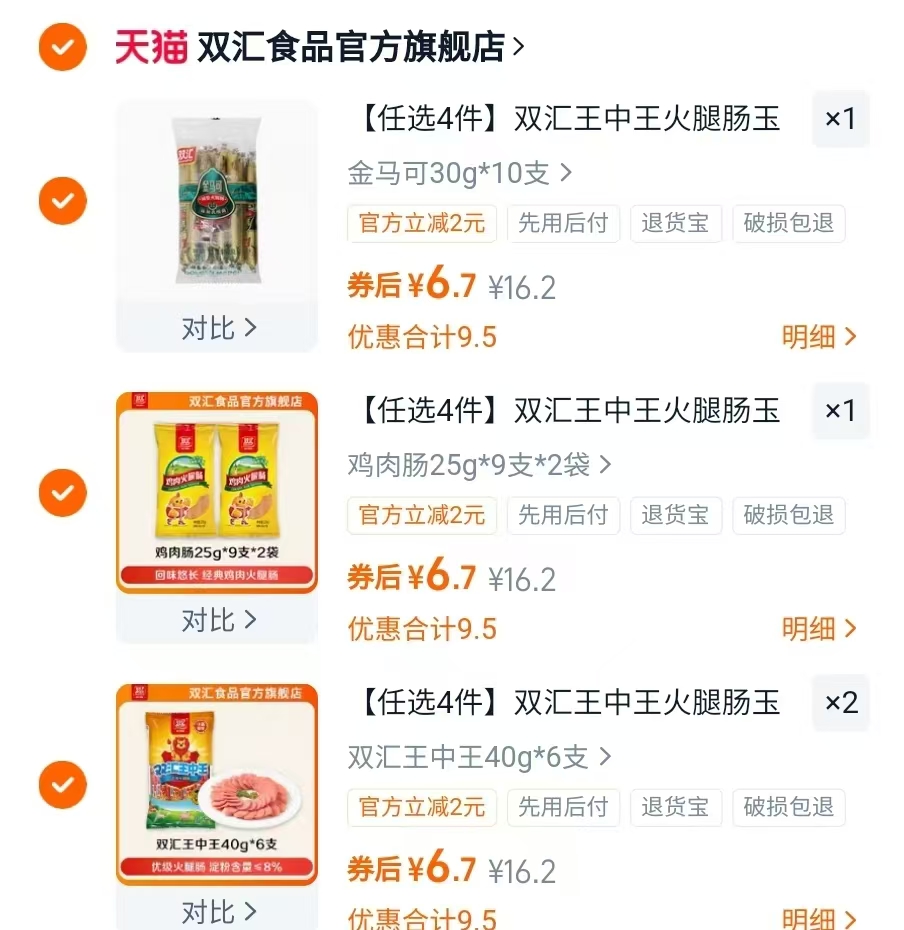The image size is (904, 930).
Task: Click the ×1 quantity badge on 金马可 item
Action: [840, 119]
